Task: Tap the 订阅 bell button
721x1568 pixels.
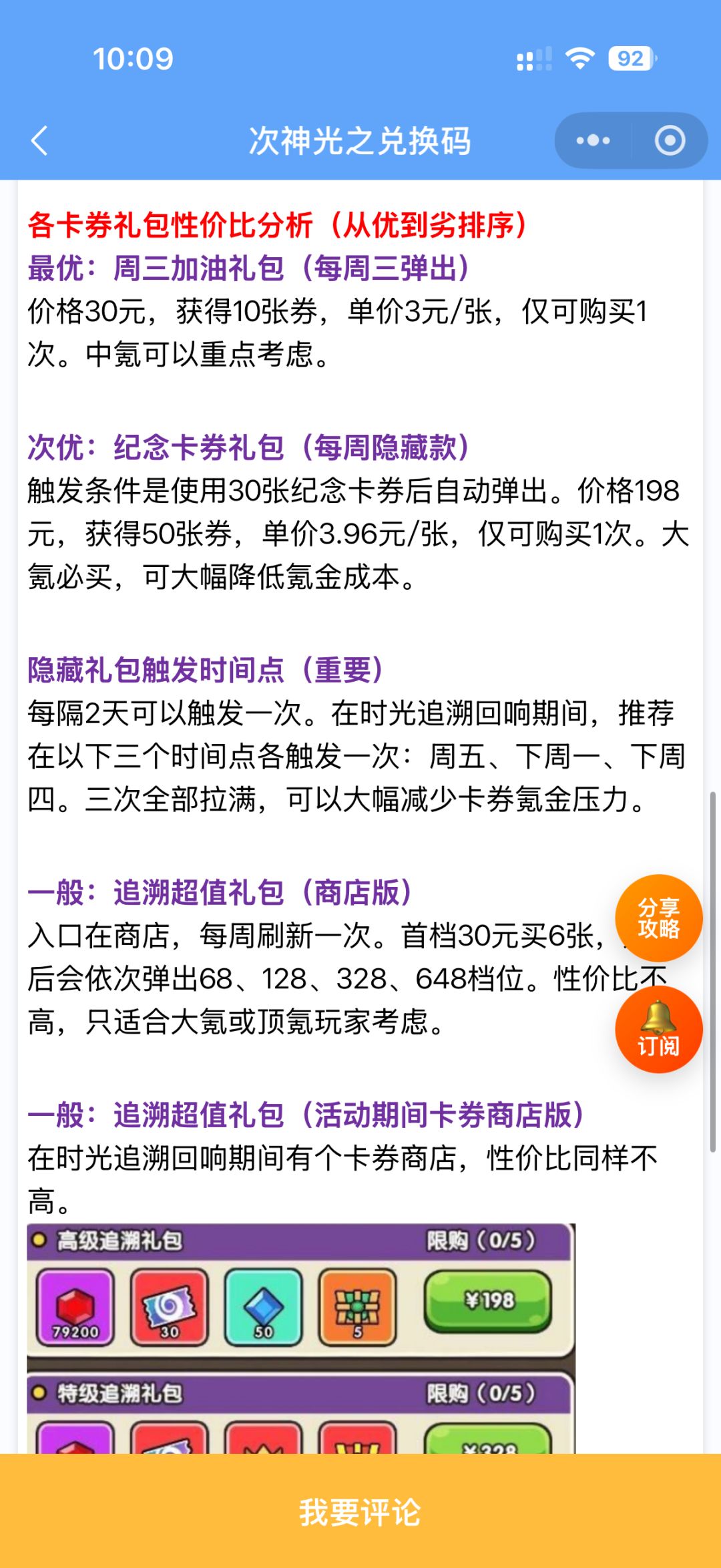Action: (658, 1029)
